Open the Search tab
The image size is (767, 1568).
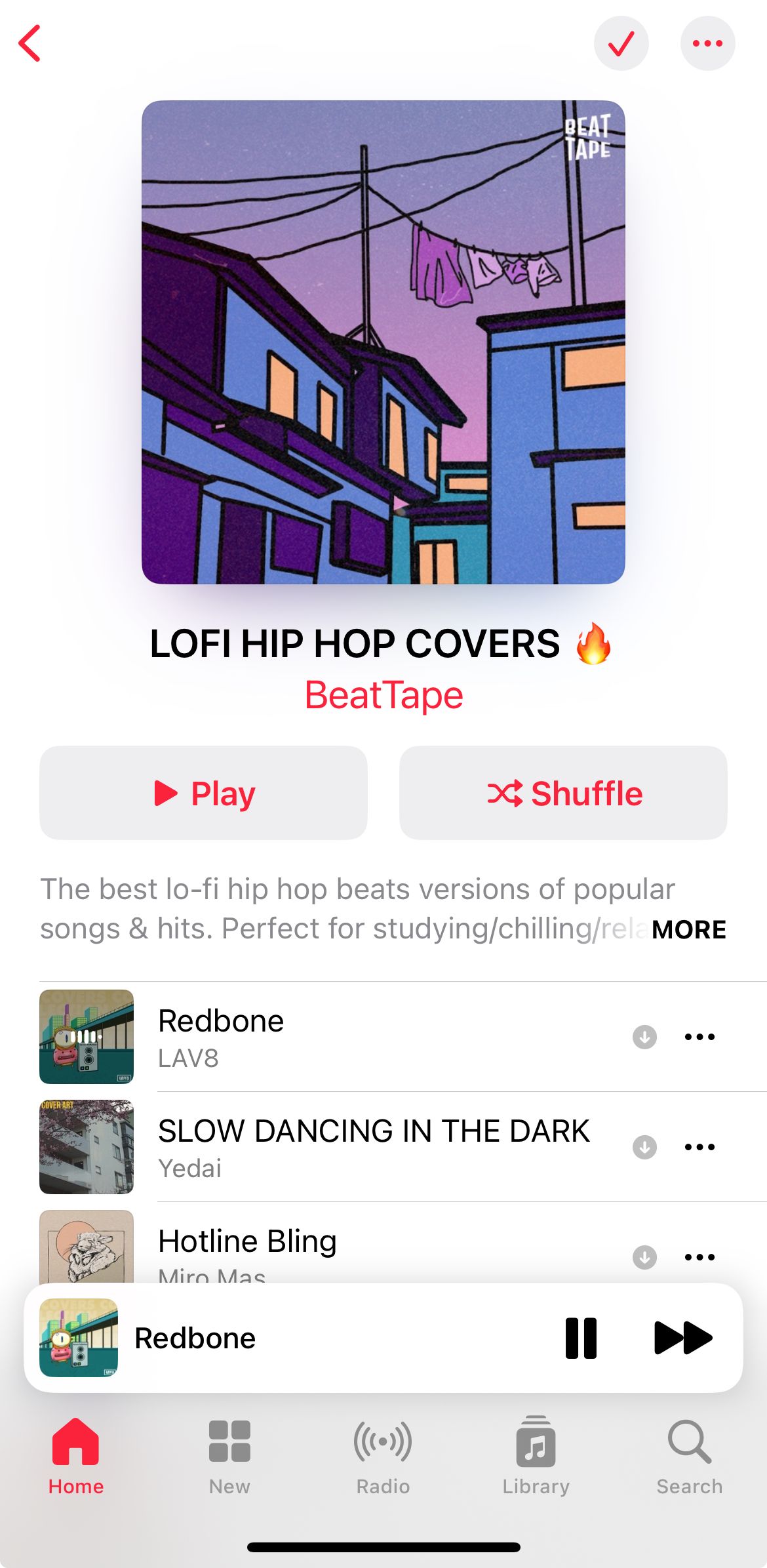pyautogui.click(x=689, y=1456)
